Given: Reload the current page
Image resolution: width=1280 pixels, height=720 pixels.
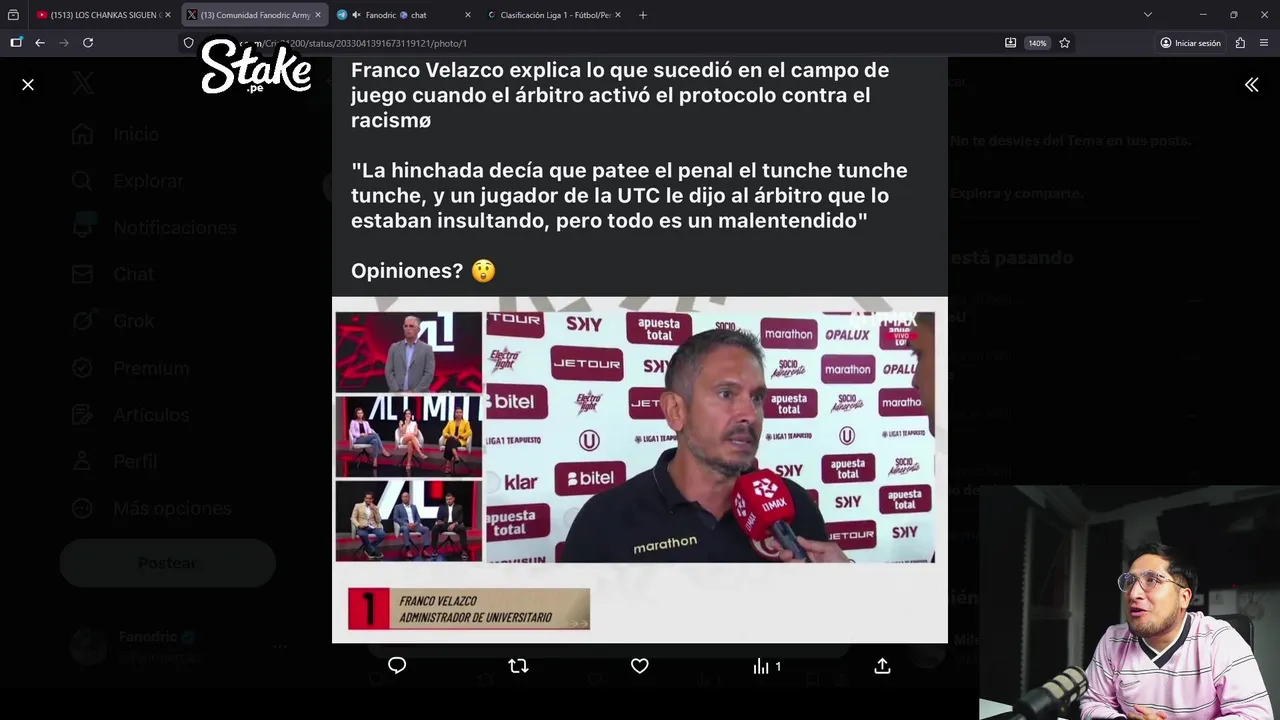Looking at the screenshot, I should pos(88,43).
